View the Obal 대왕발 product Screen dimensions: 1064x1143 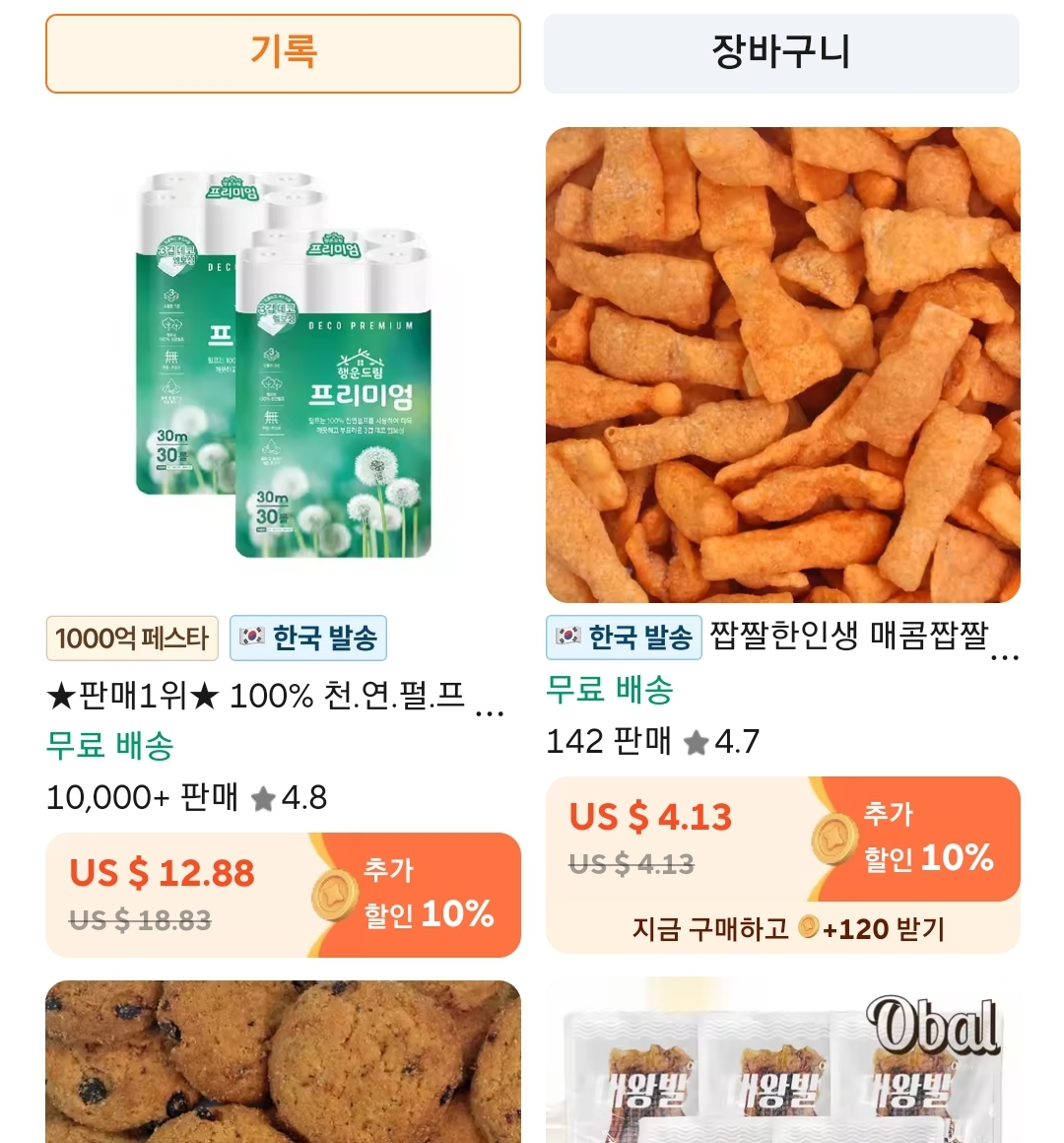pos(782,1064)
